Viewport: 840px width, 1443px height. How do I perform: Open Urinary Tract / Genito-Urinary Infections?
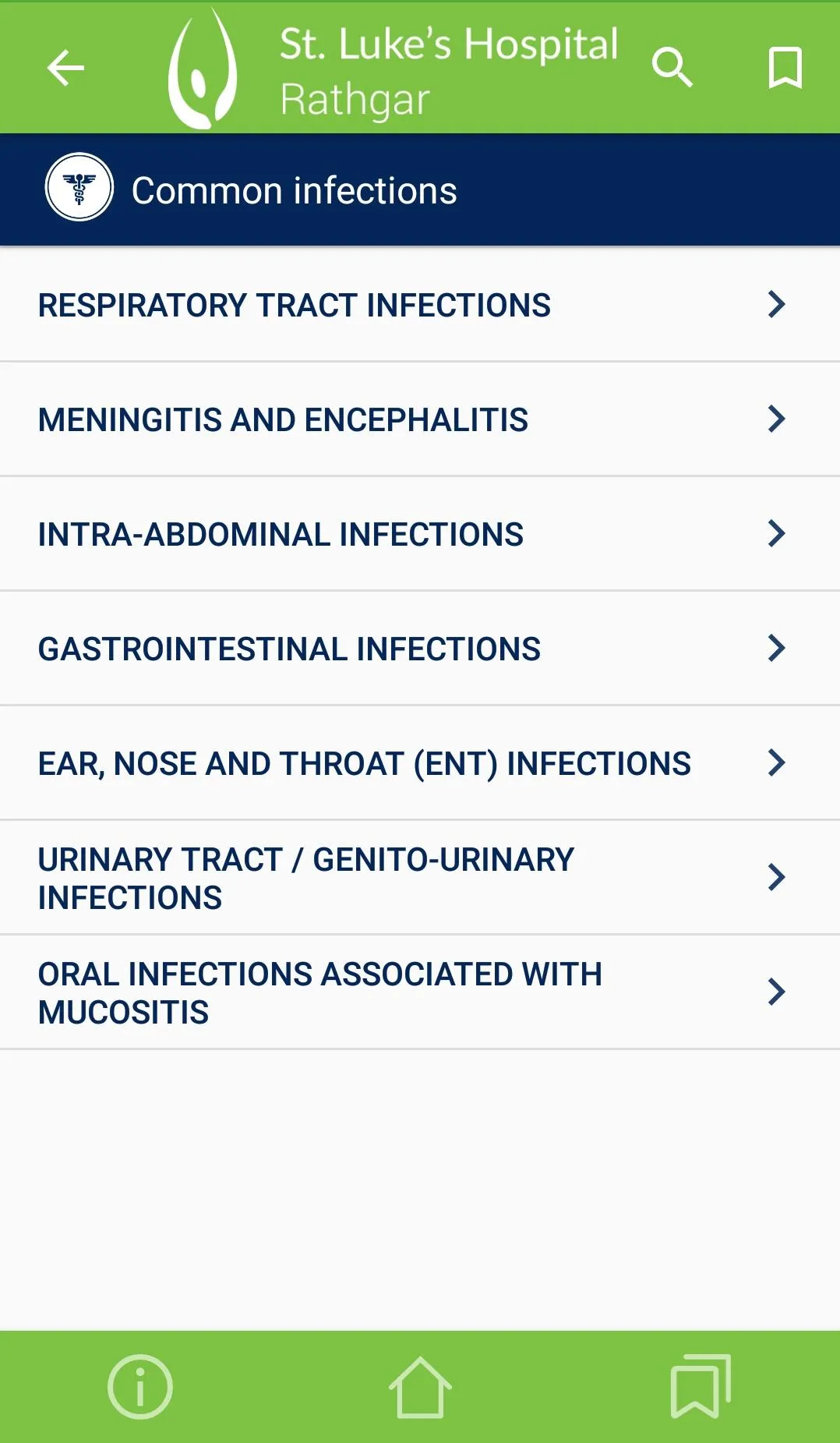tap(420, 878)
